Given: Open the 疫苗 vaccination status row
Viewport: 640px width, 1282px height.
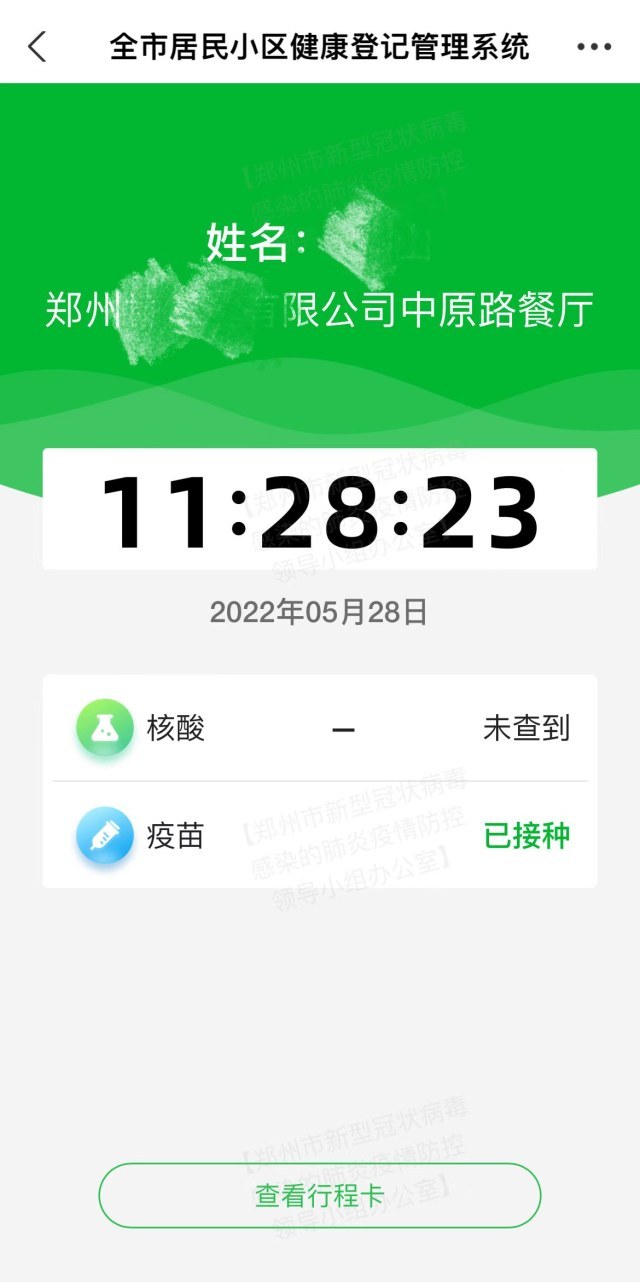Looking at the screenshot, I should [320, 835].
